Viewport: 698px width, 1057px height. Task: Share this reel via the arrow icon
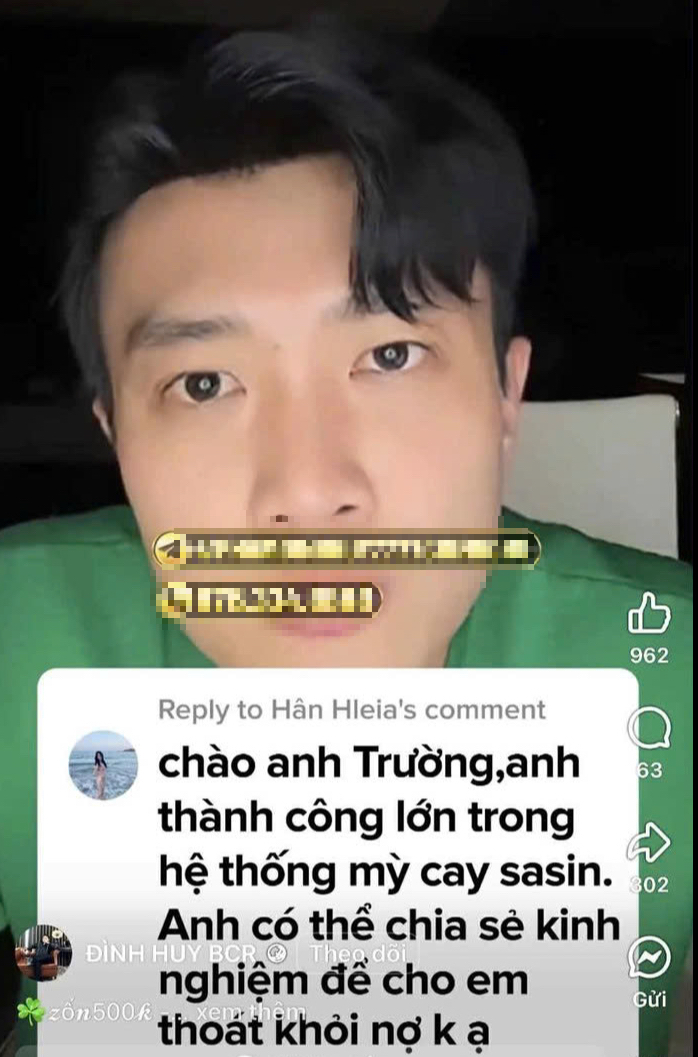[x=648, y=844]
